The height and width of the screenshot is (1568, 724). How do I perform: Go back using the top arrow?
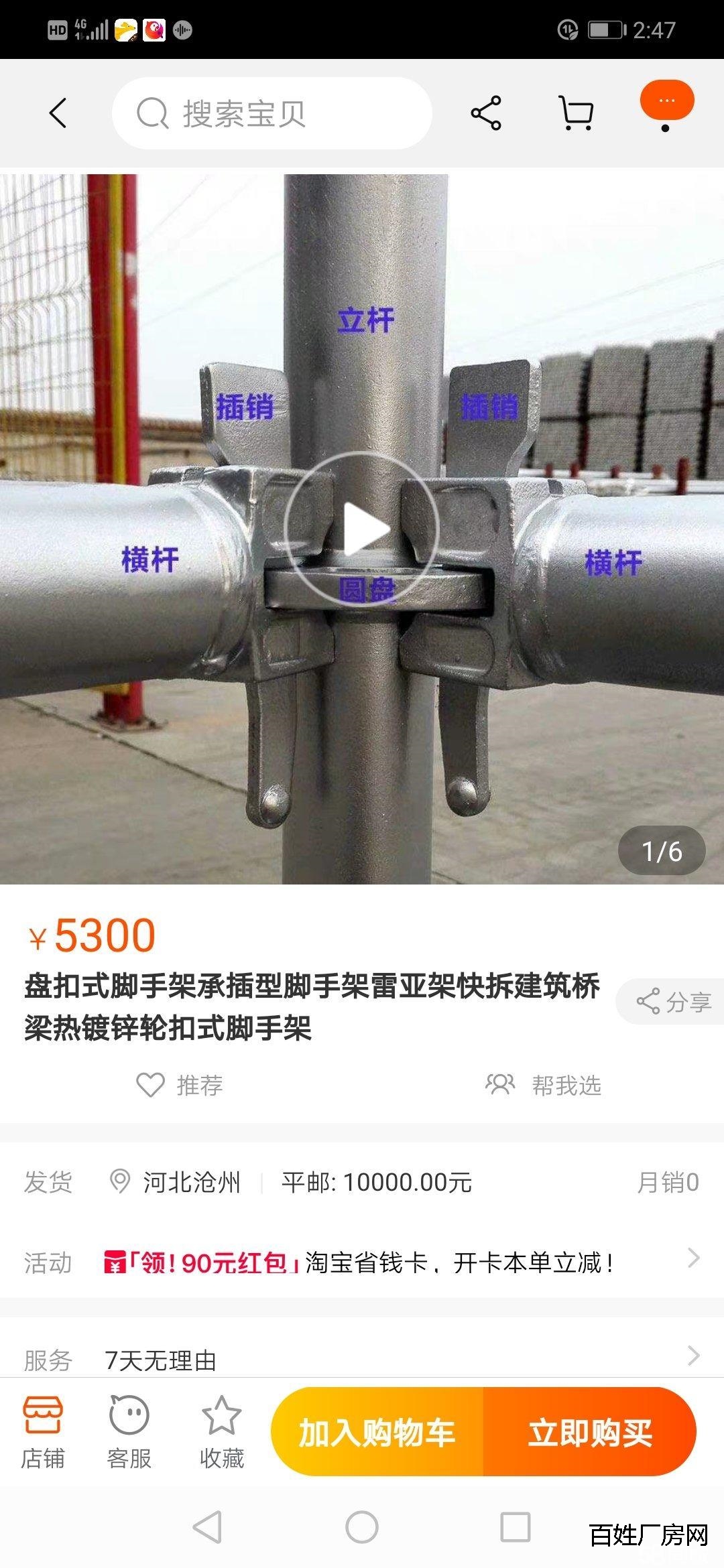pyautogui.click(x=58, y=113)
